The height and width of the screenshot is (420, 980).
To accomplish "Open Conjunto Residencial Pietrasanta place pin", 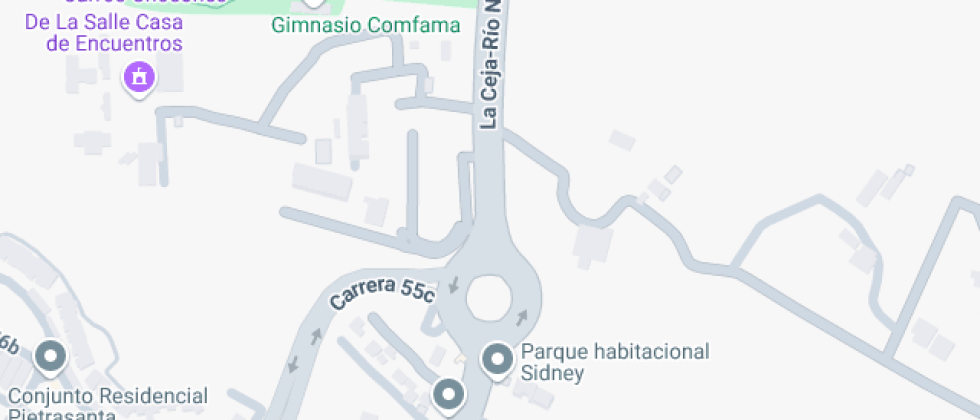I will [x=50, y=356].
